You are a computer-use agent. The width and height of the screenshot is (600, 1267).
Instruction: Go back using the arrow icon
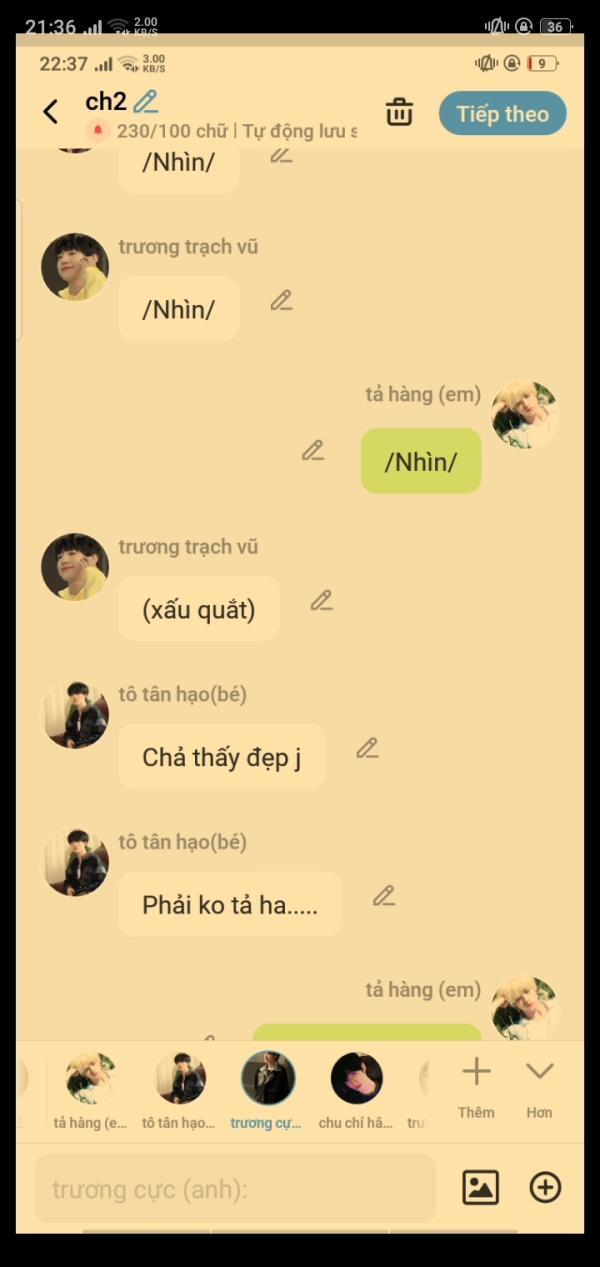(51, 112)
